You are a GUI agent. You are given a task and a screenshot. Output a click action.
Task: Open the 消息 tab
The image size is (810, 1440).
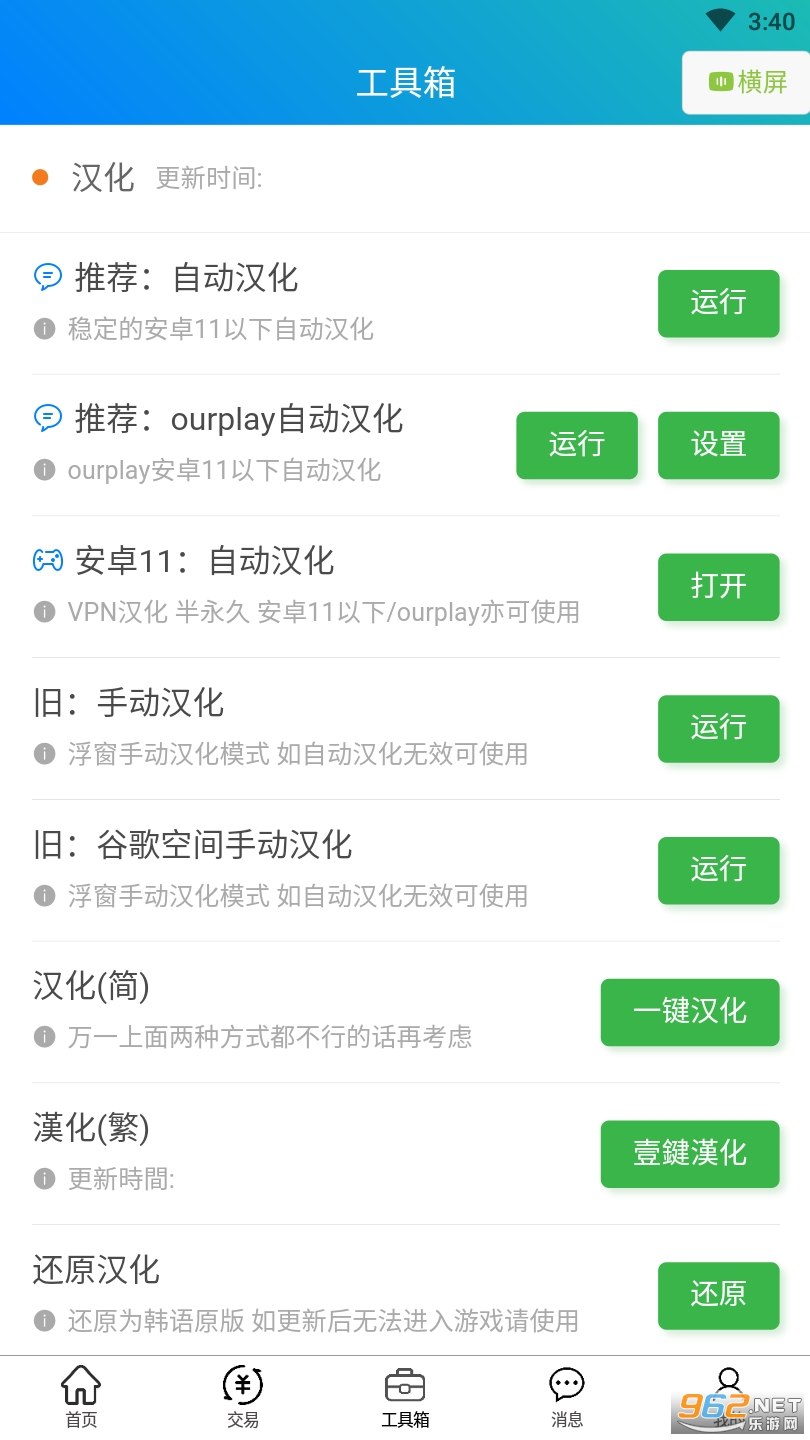pyautogui.click(x=567, y=1397)
